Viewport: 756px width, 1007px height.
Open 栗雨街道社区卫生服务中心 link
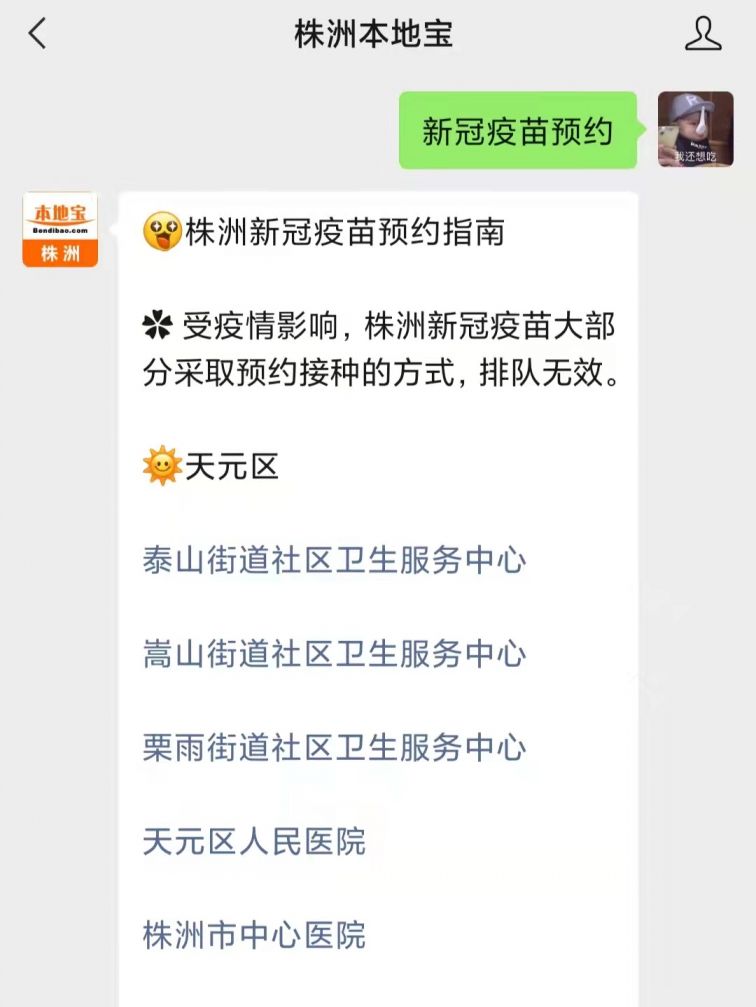(x=334, y=747)
